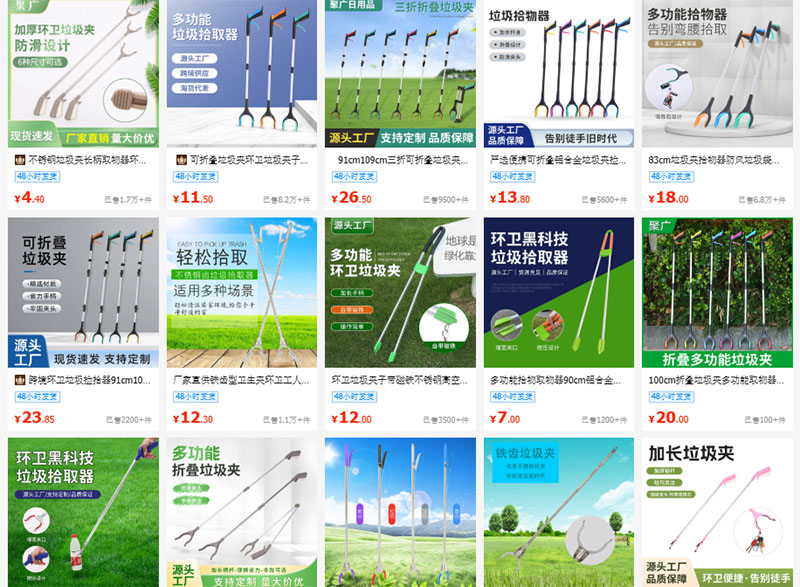View the ¥20.00 折叠多功能垃圾夹 product
This screenshot has height=587, width=800.
717,292
